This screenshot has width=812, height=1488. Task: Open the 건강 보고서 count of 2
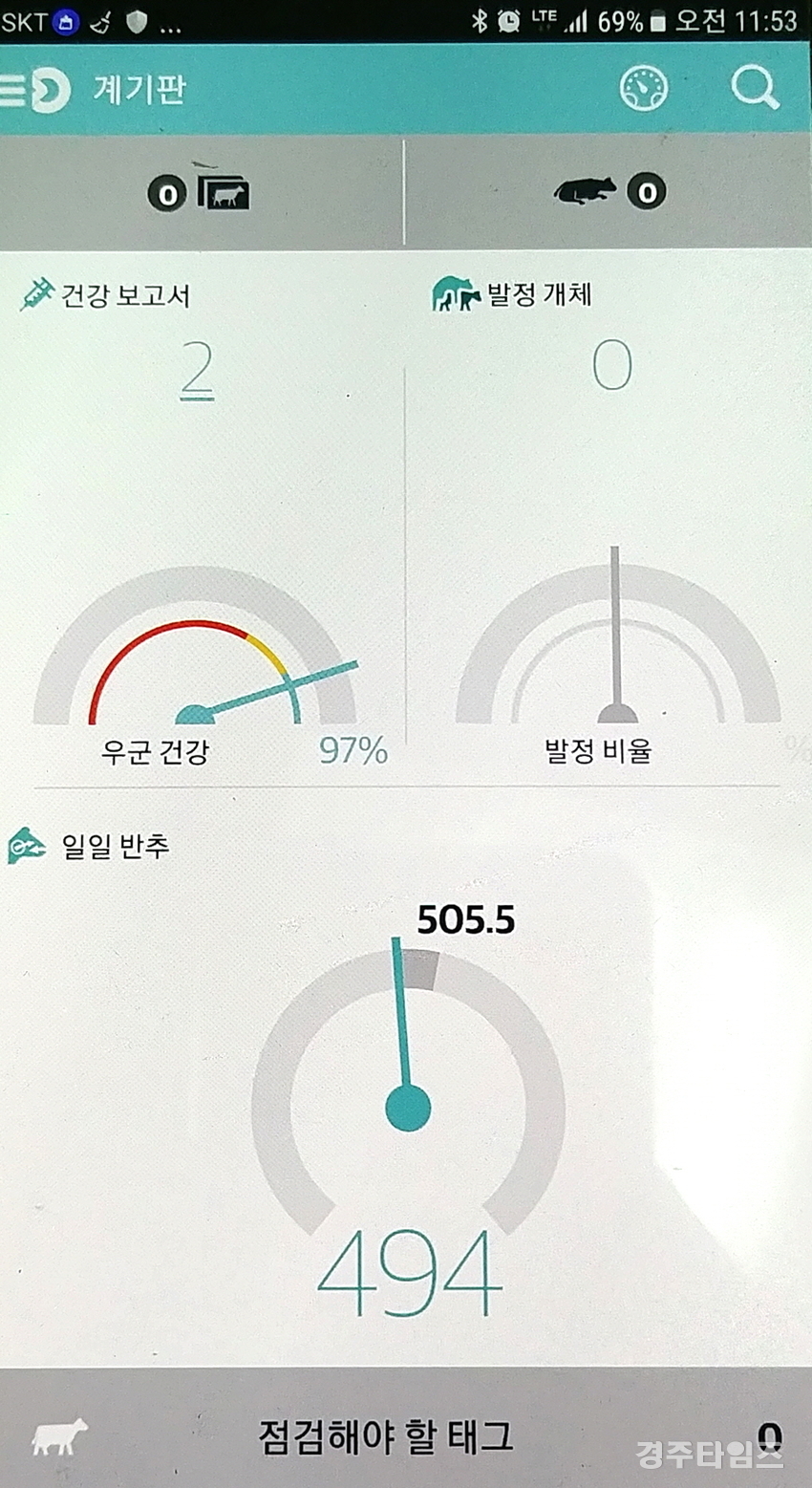click(197, 373)
